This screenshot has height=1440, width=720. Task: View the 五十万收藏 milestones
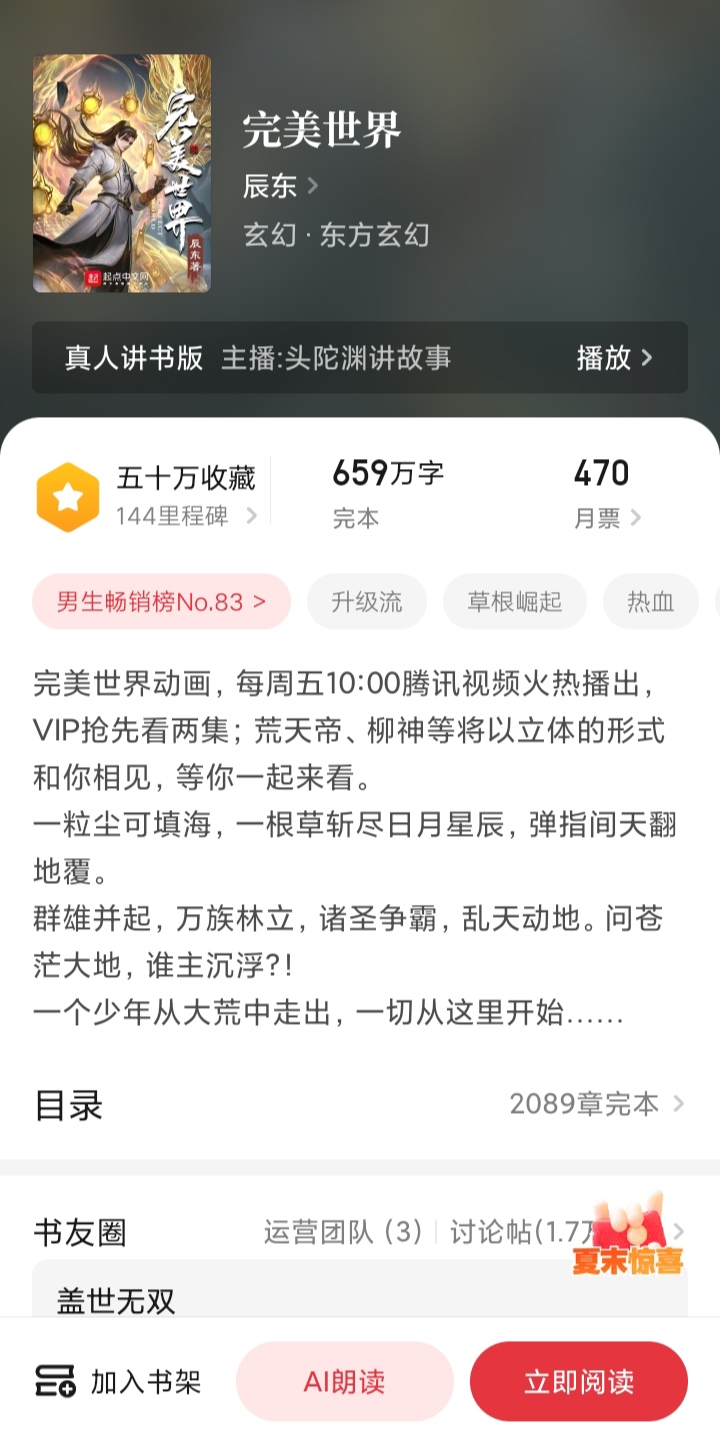click(185, 495)
